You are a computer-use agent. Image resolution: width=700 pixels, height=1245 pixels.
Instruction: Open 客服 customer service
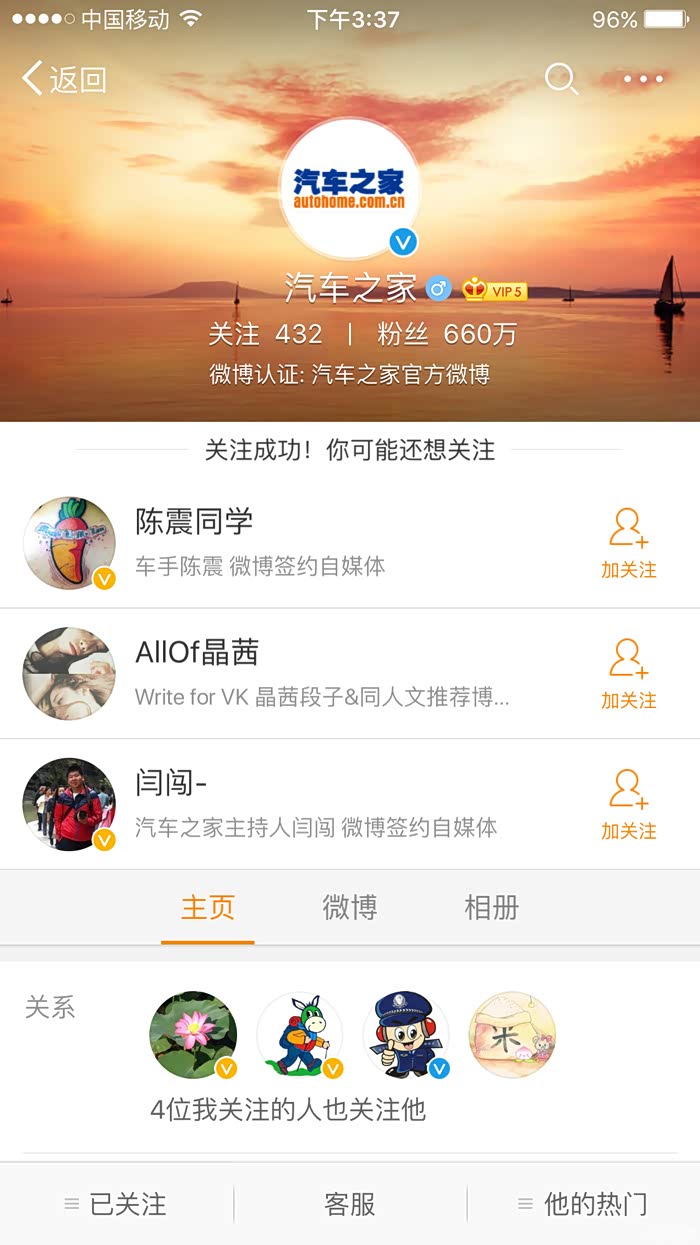click(x=349, y=1204)
